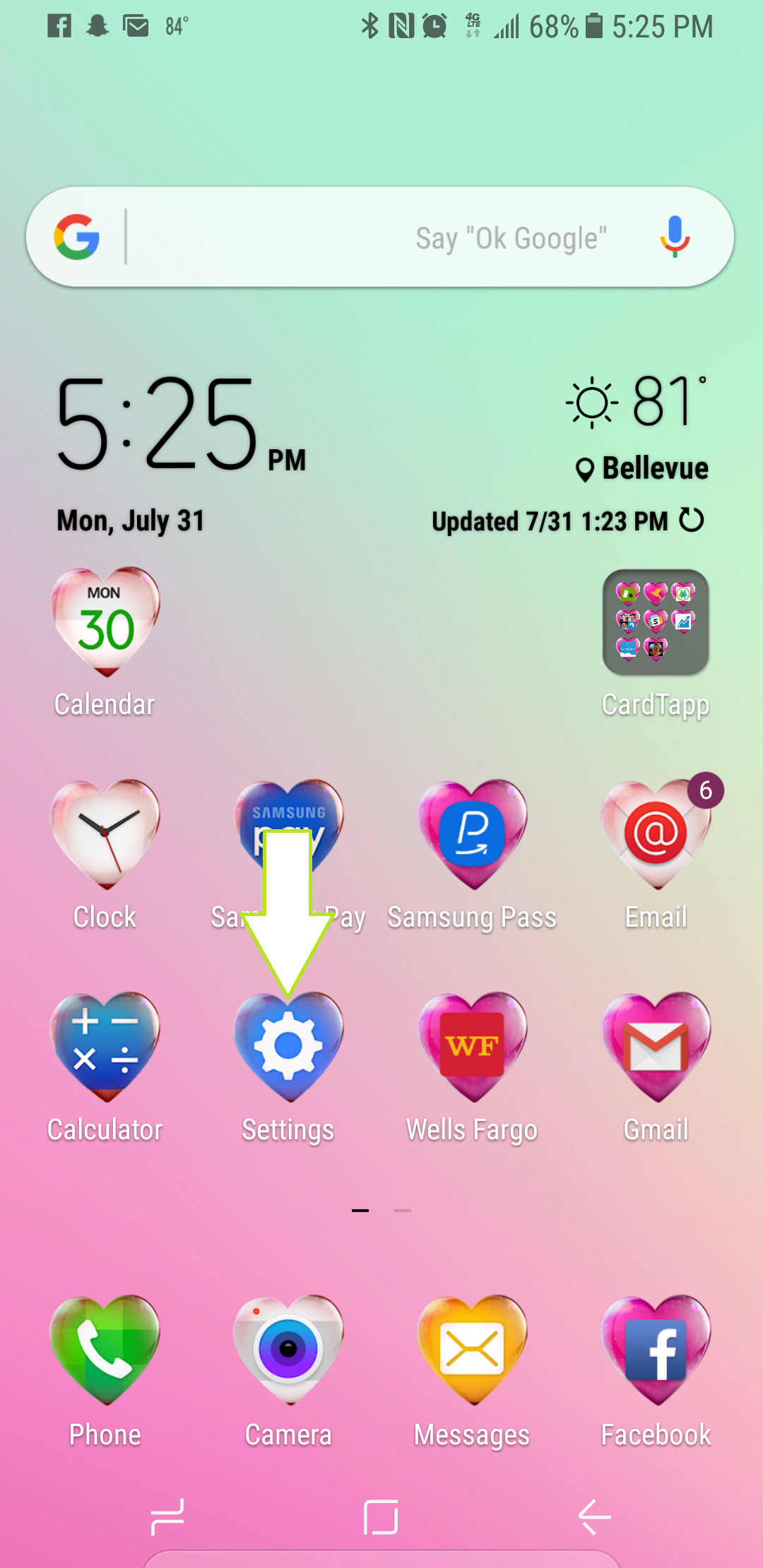
Task: Open the Clock app
Action: (x=105, y=837)
